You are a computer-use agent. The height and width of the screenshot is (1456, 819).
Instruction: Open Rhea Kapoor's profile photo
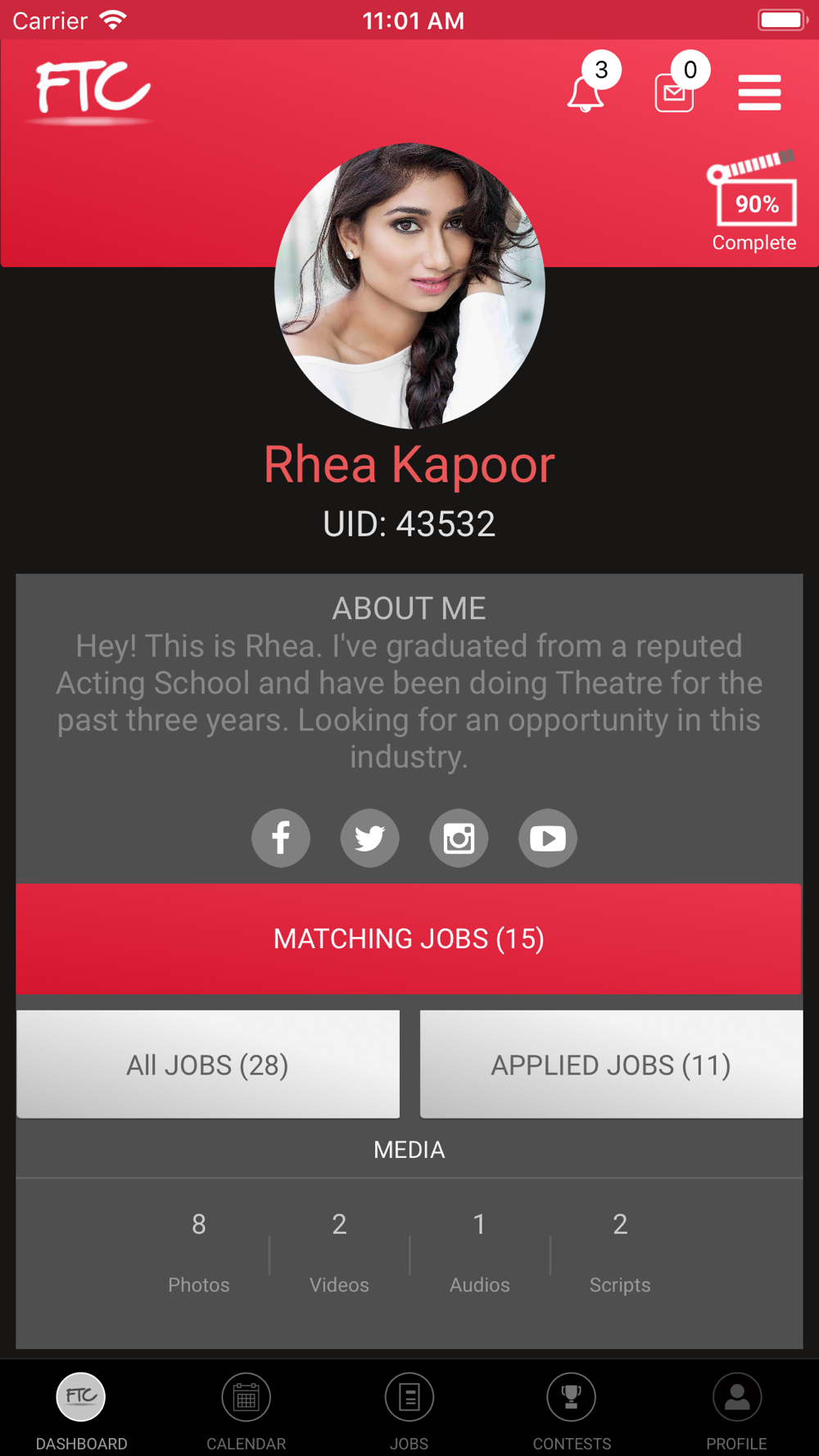click(409, 285)
